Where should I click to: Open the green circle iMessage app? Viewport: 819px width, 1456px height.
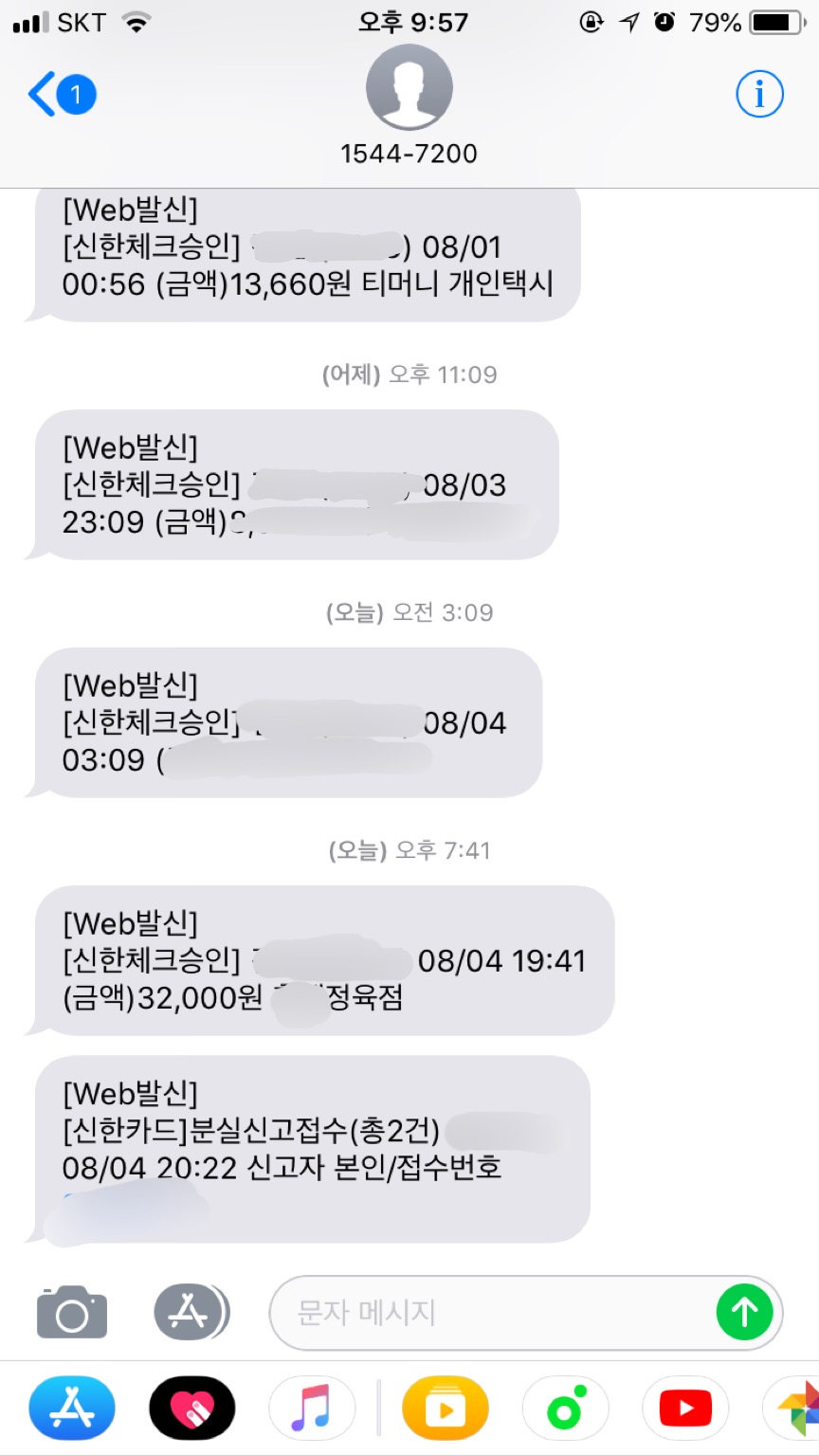pos(566,1409)
